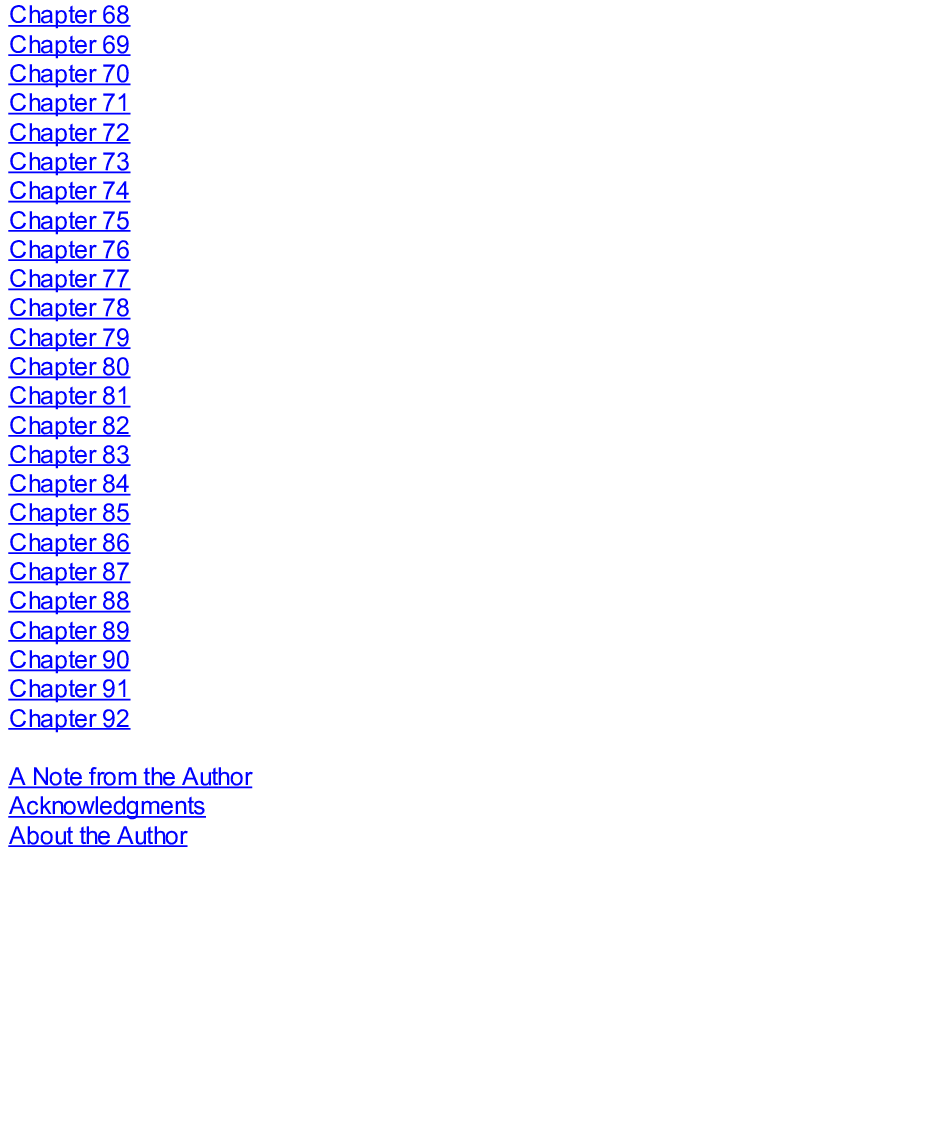
Task: Read A Note from the Author
Action: point(130,777)
